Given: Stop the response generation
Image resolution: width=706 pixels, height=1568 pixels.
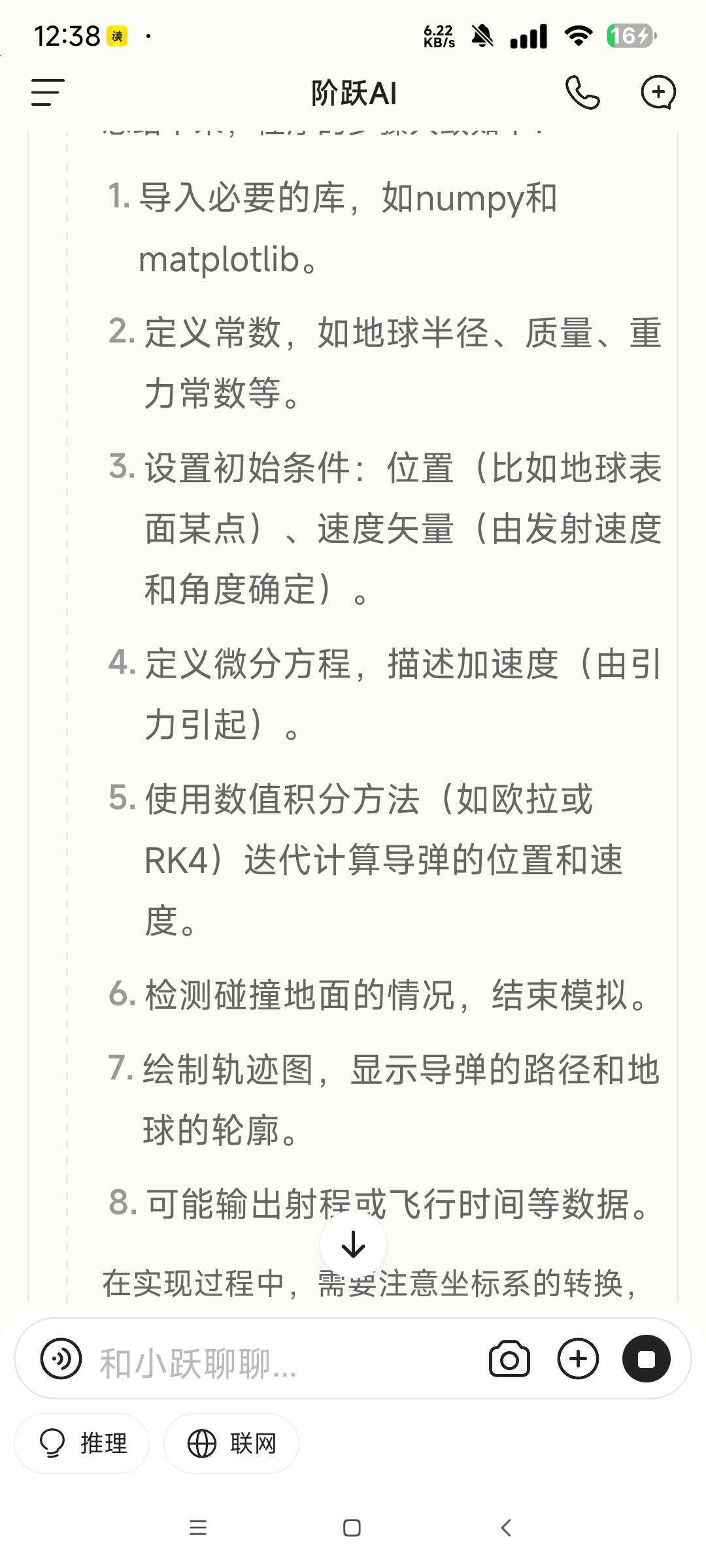Looking at the screenshot, I should pyautogui.click(x=646, y=1359).
